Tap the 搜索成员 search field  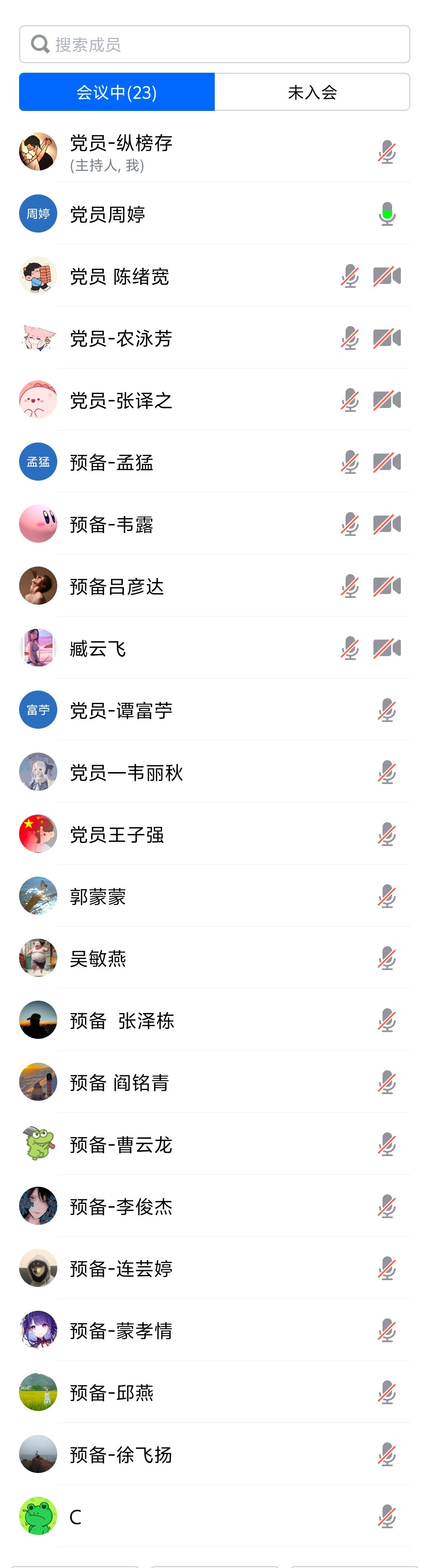214,45
